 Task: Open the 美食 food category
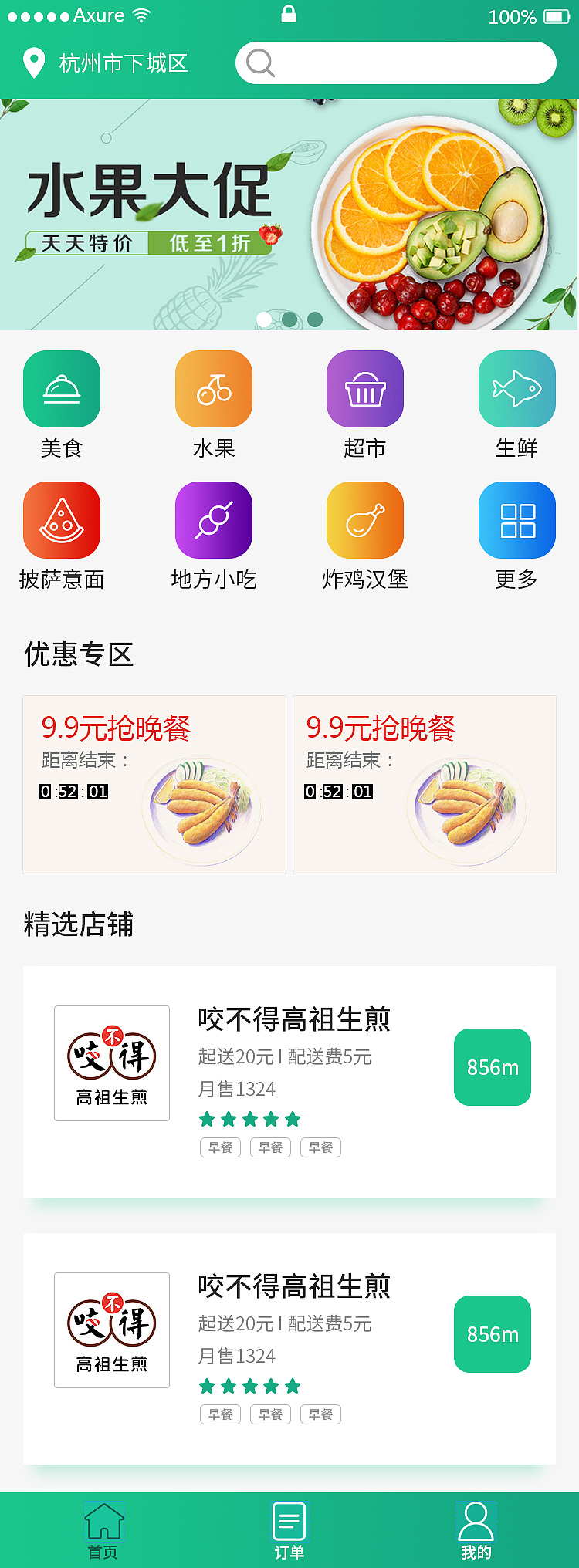click(62, 389)
